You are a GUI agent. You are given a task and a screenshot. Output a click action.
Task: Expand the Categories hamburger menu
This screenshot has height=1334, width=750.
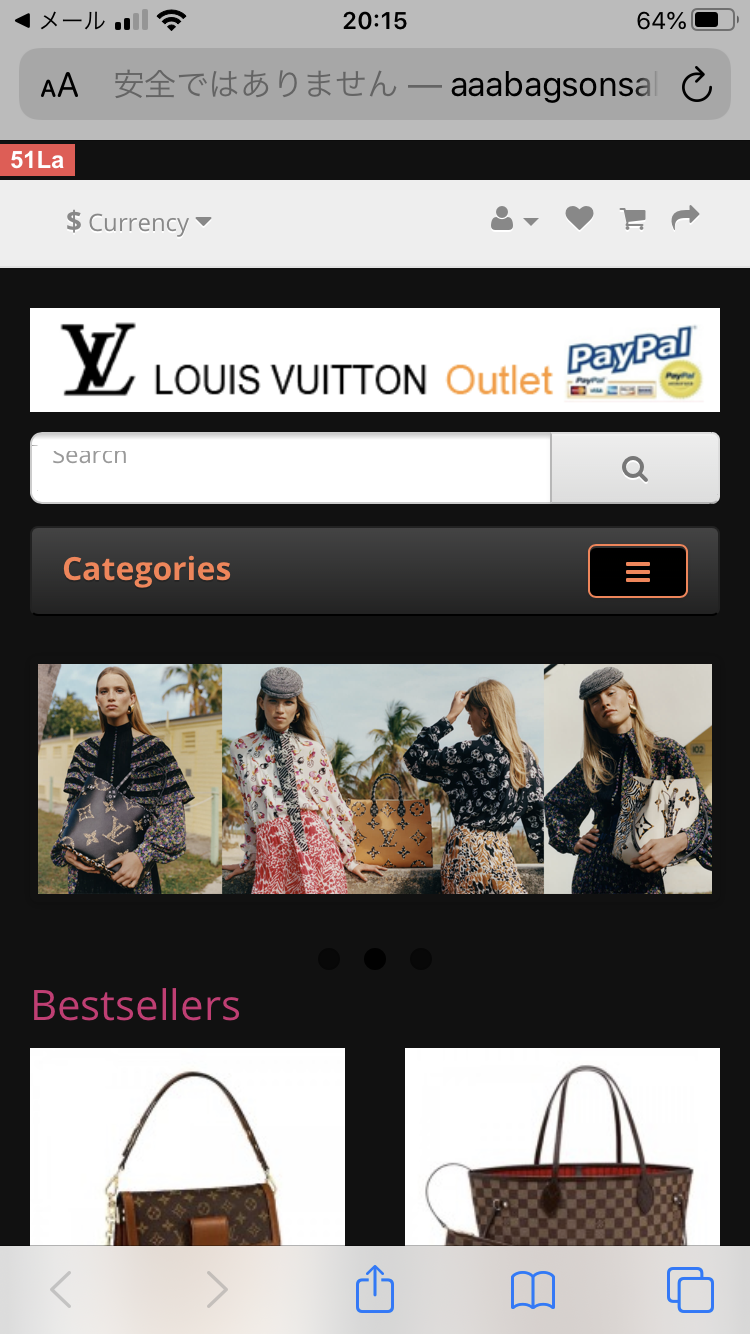point(637,571)
